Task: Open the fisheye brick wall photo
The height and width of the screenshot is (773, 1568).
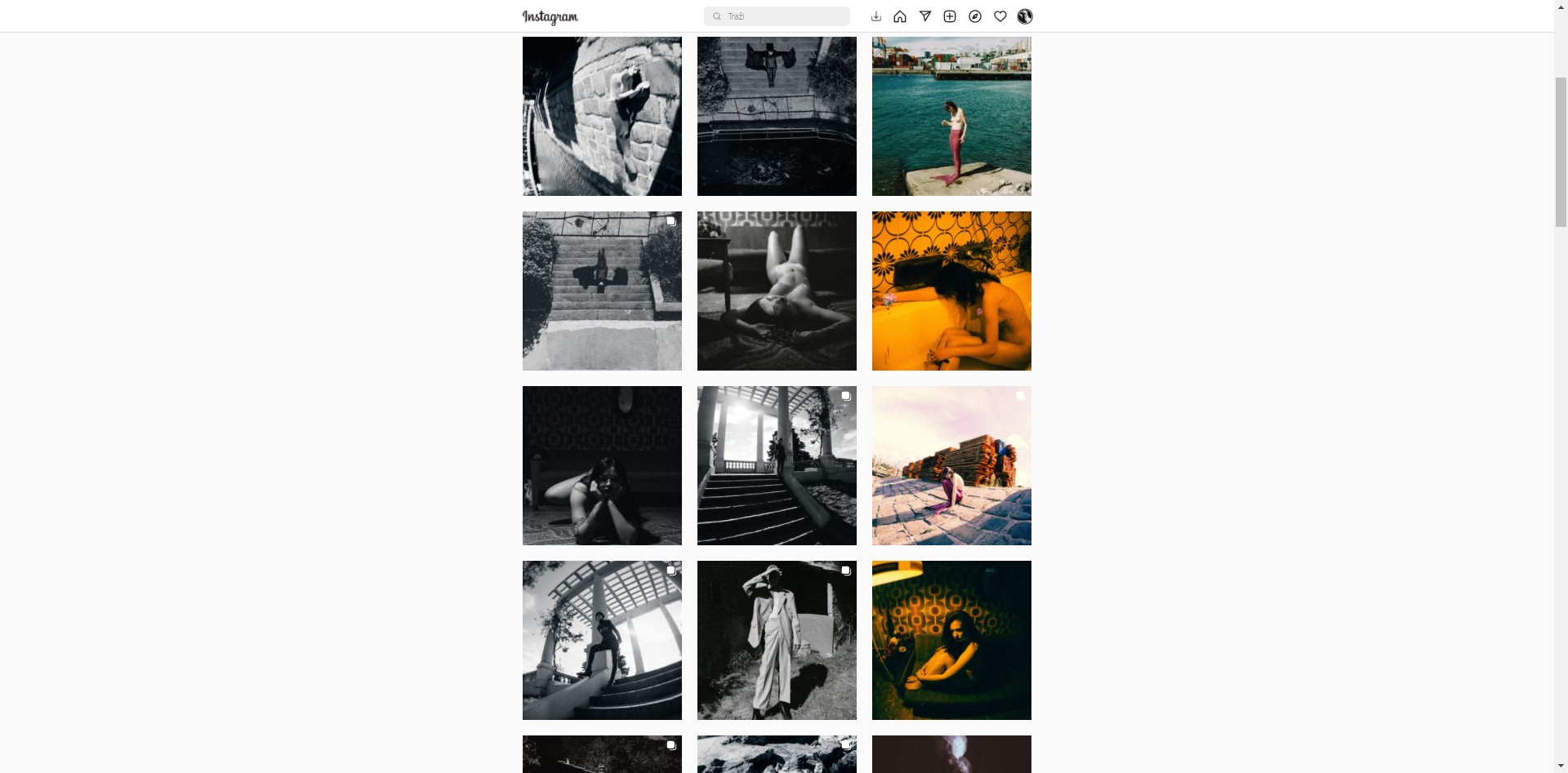Action: point(602,116)
